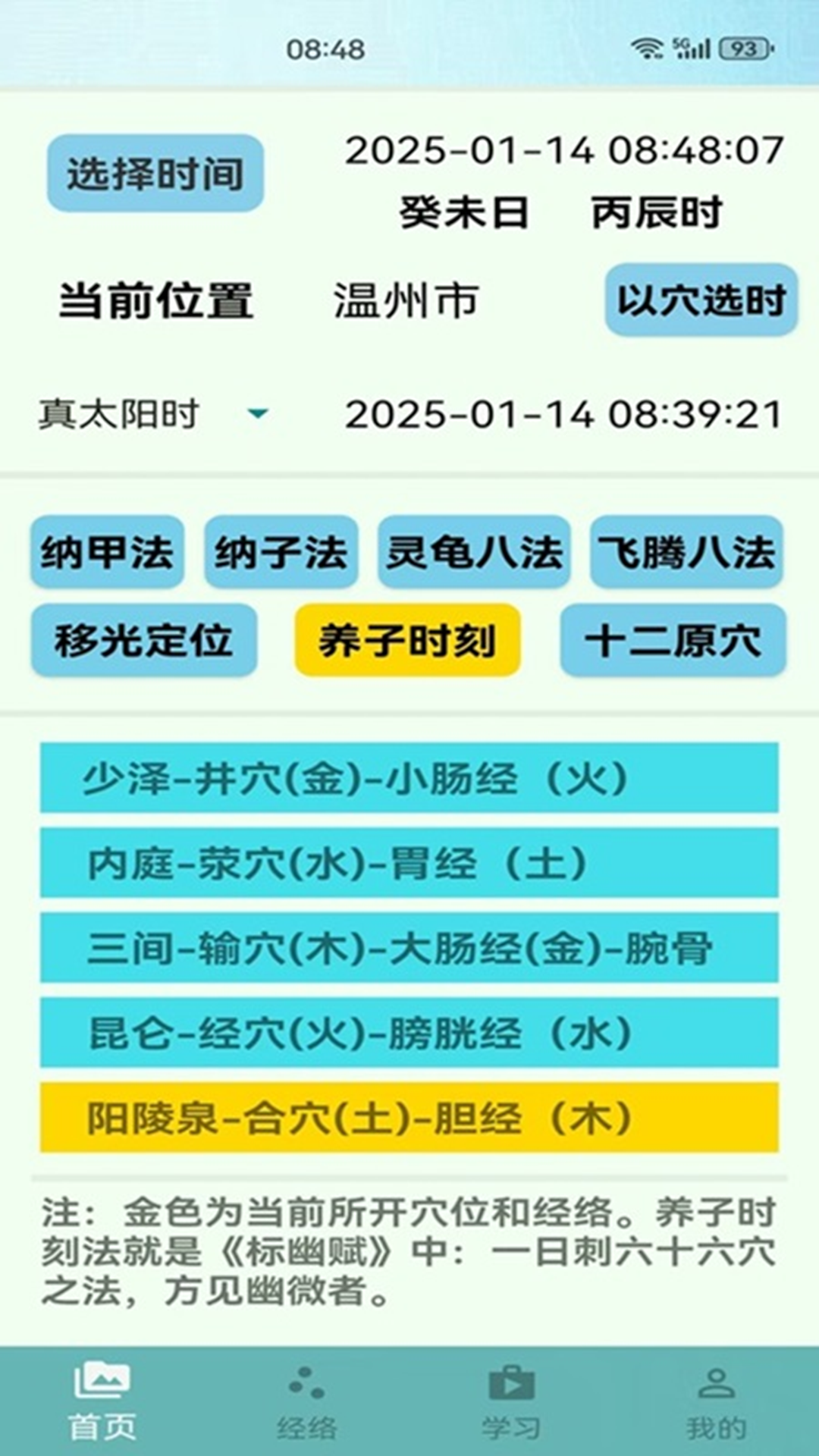
Task: Select 养子时刻 method
Action: point(407,640)
